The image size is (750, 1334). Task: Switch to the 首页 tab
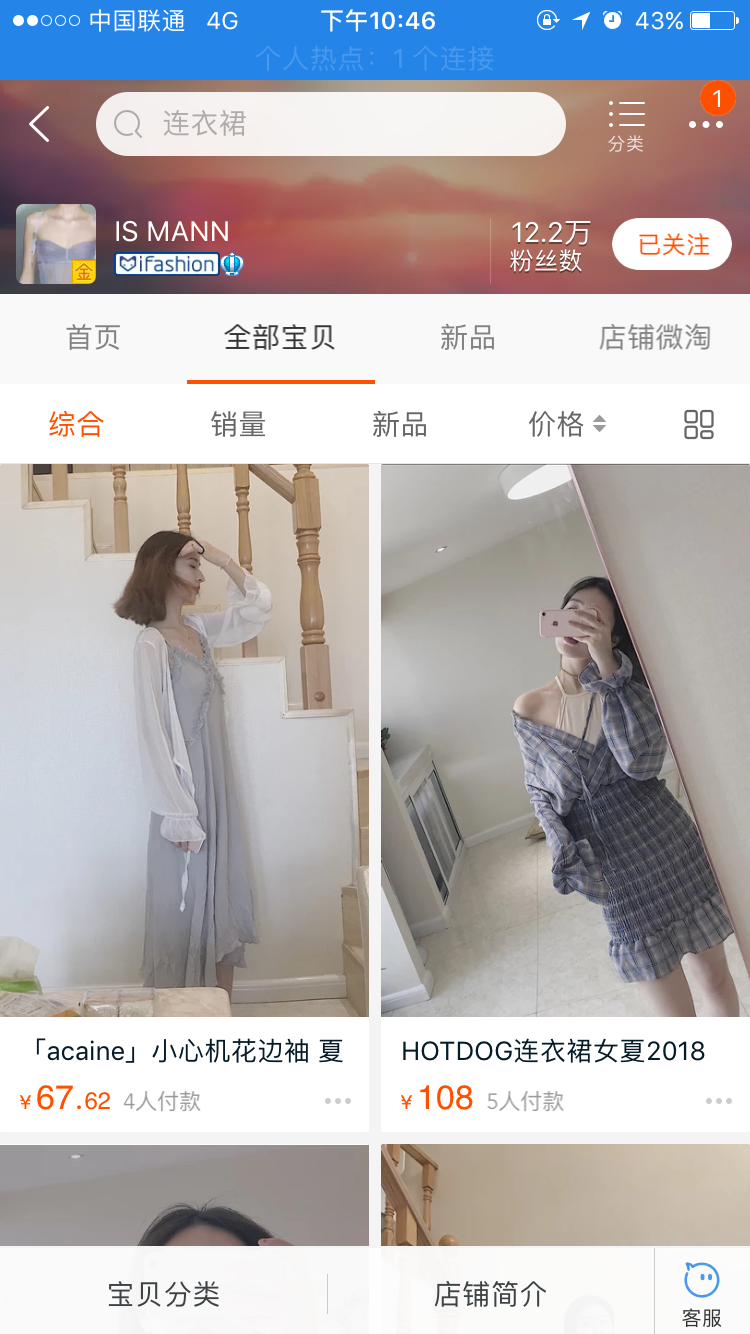pos(93,338)
